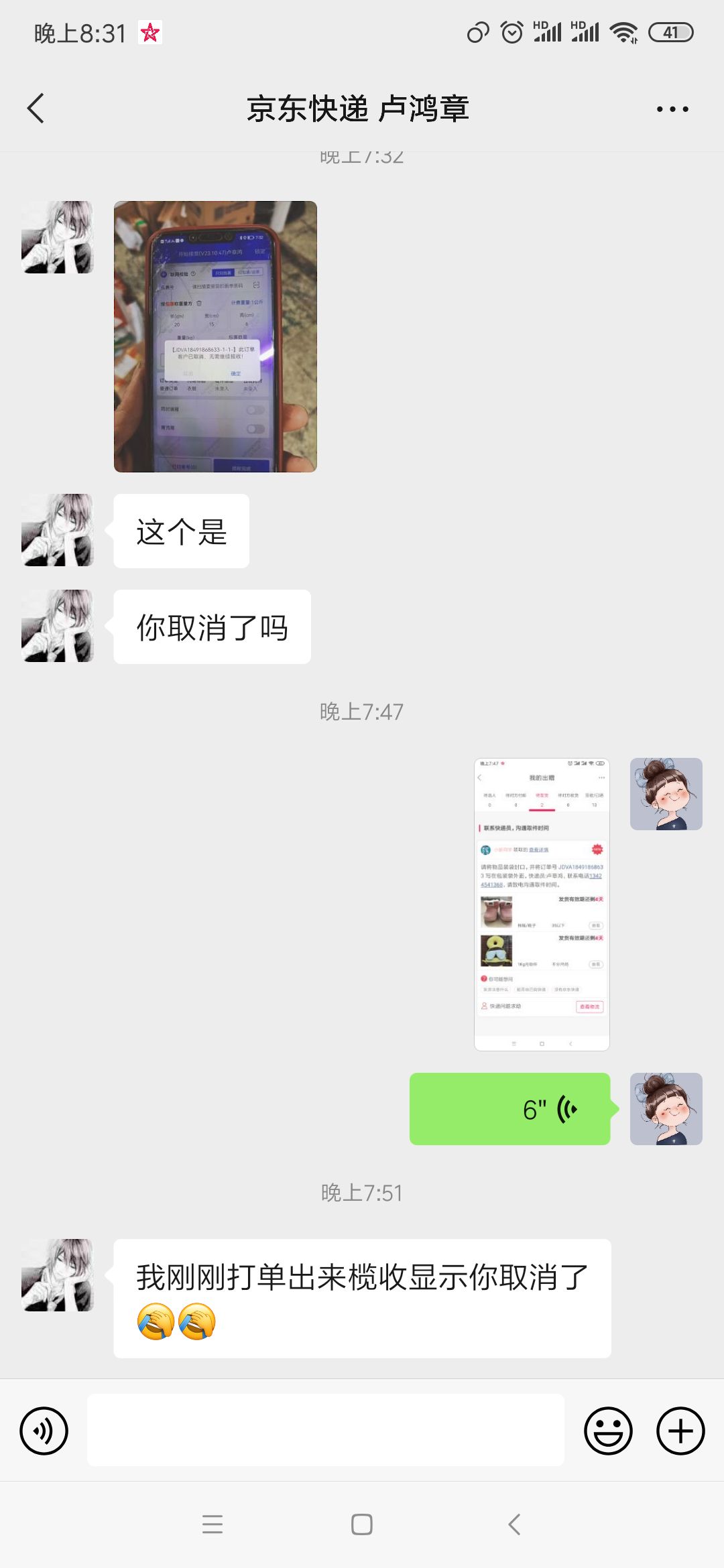Open the received photo of the phone screen
Image resolution: width=724 pixels, height=1568 pixels.
[215, 336]
